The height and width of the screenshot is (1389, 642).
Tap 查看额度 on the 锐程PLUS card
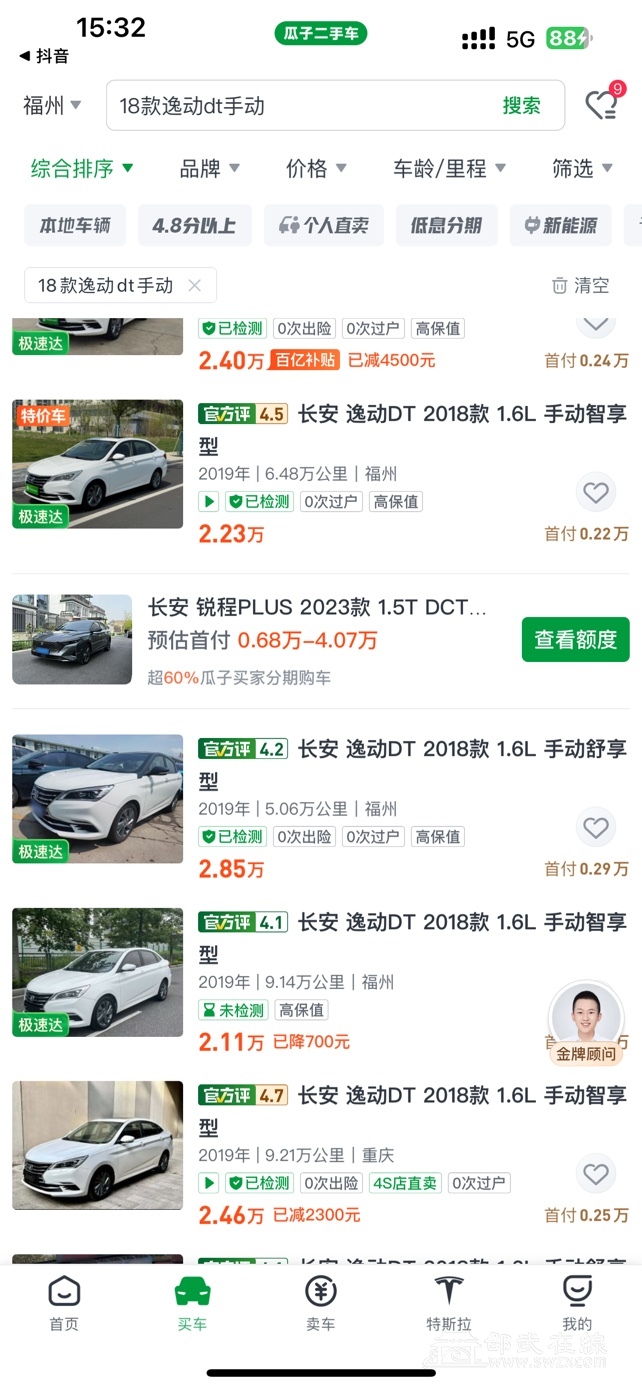(575, 640)
